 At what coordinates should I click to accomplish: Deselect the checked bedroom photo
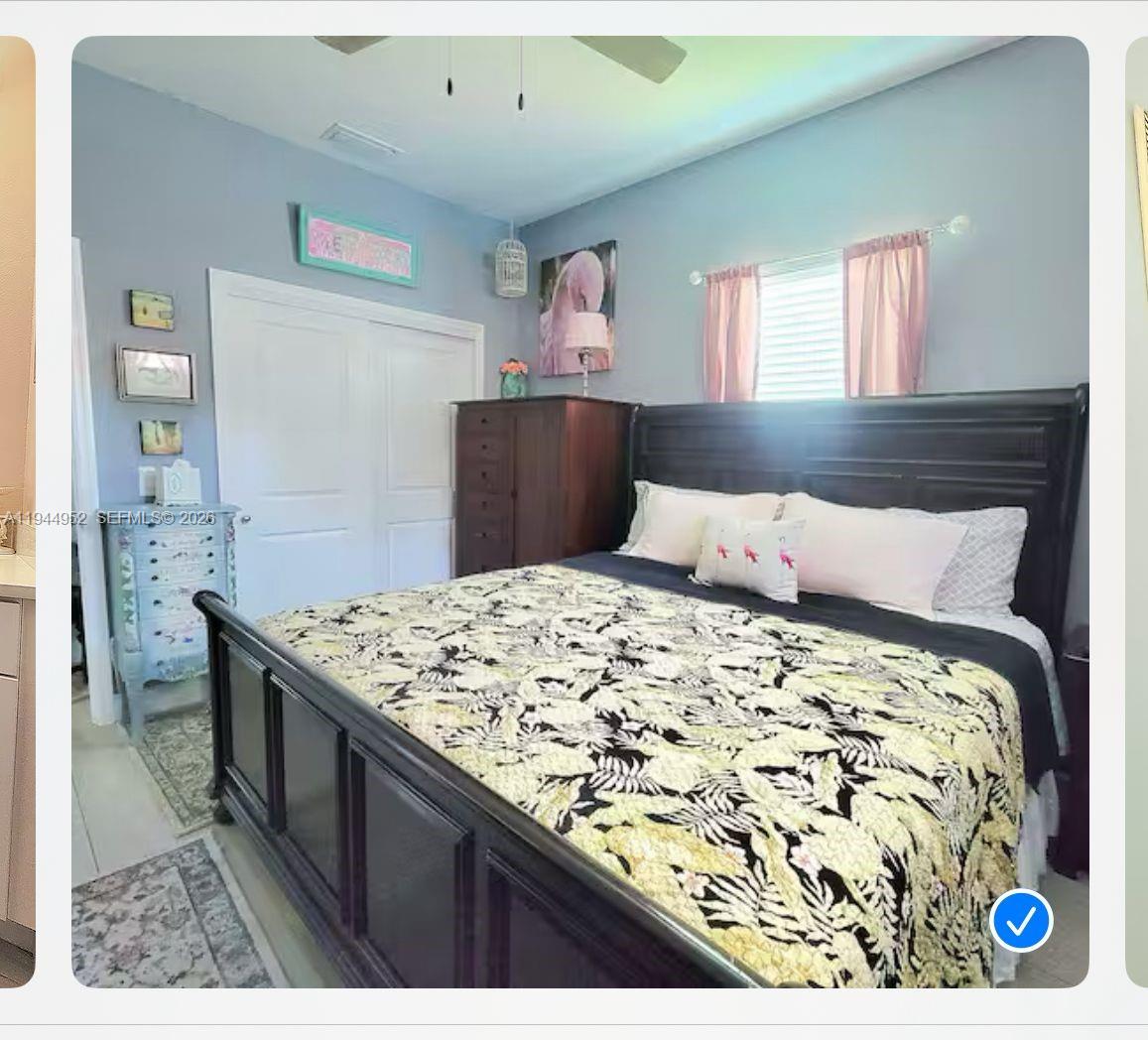coord(1021,921)
